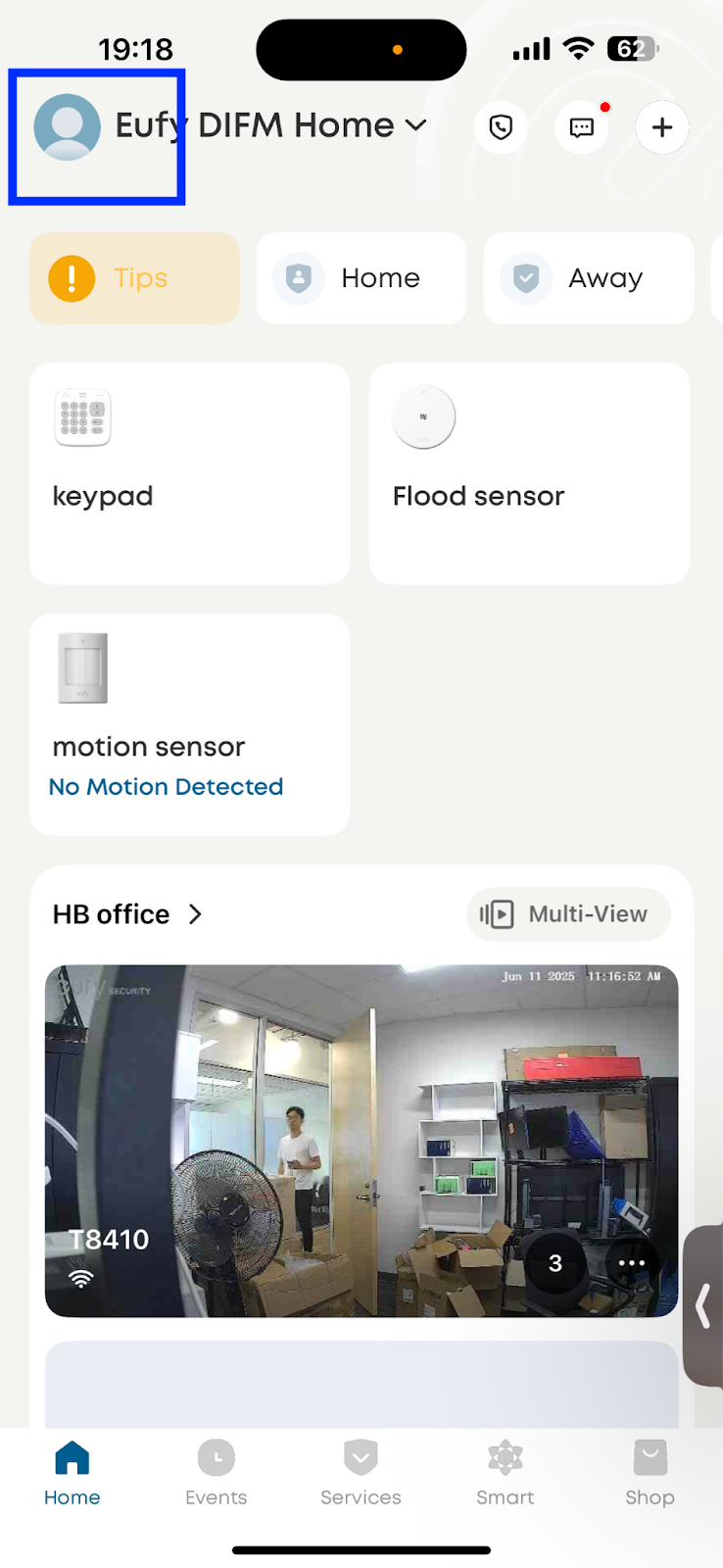
Task: Open the motion sensor card
Action: click(189, 724)
